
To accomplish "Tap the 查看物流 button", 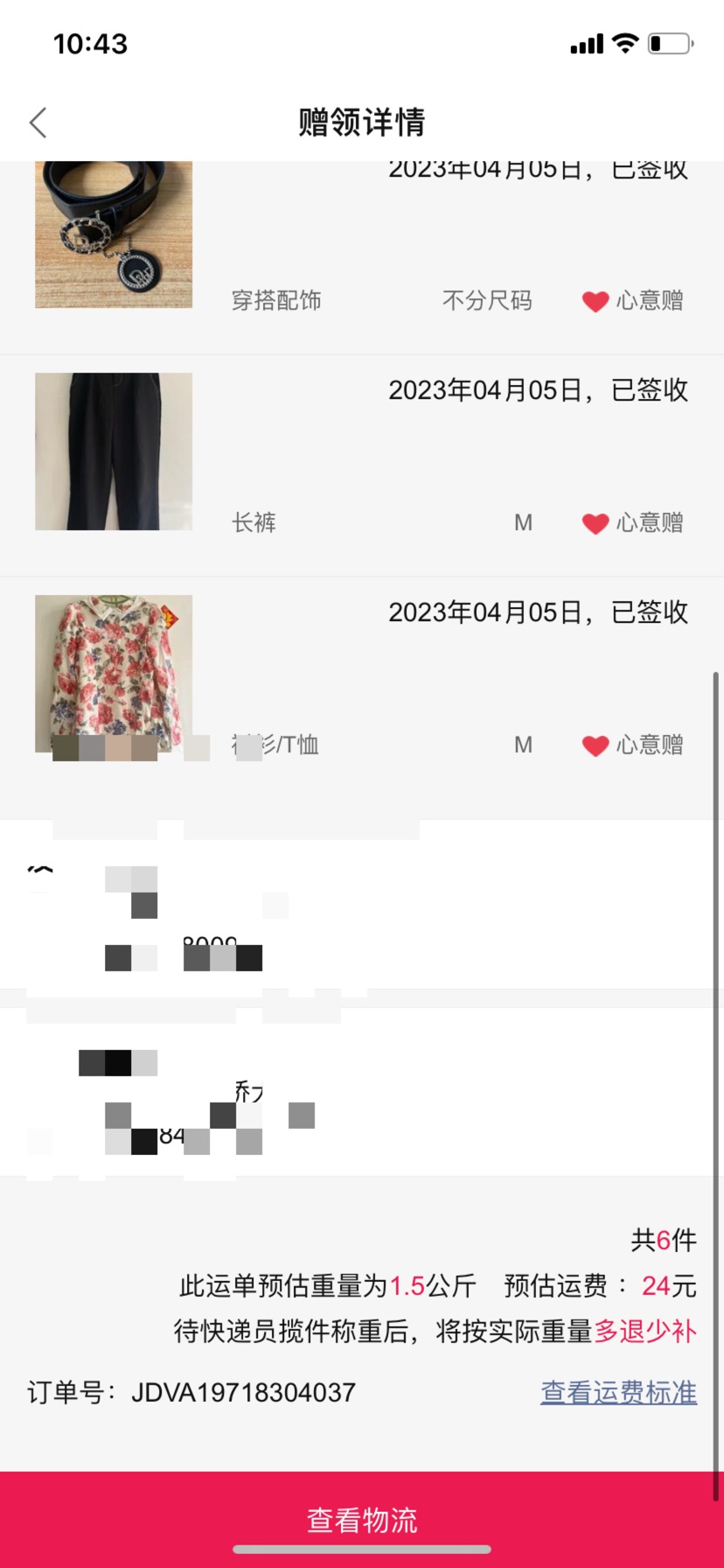I will [362, 1520].
